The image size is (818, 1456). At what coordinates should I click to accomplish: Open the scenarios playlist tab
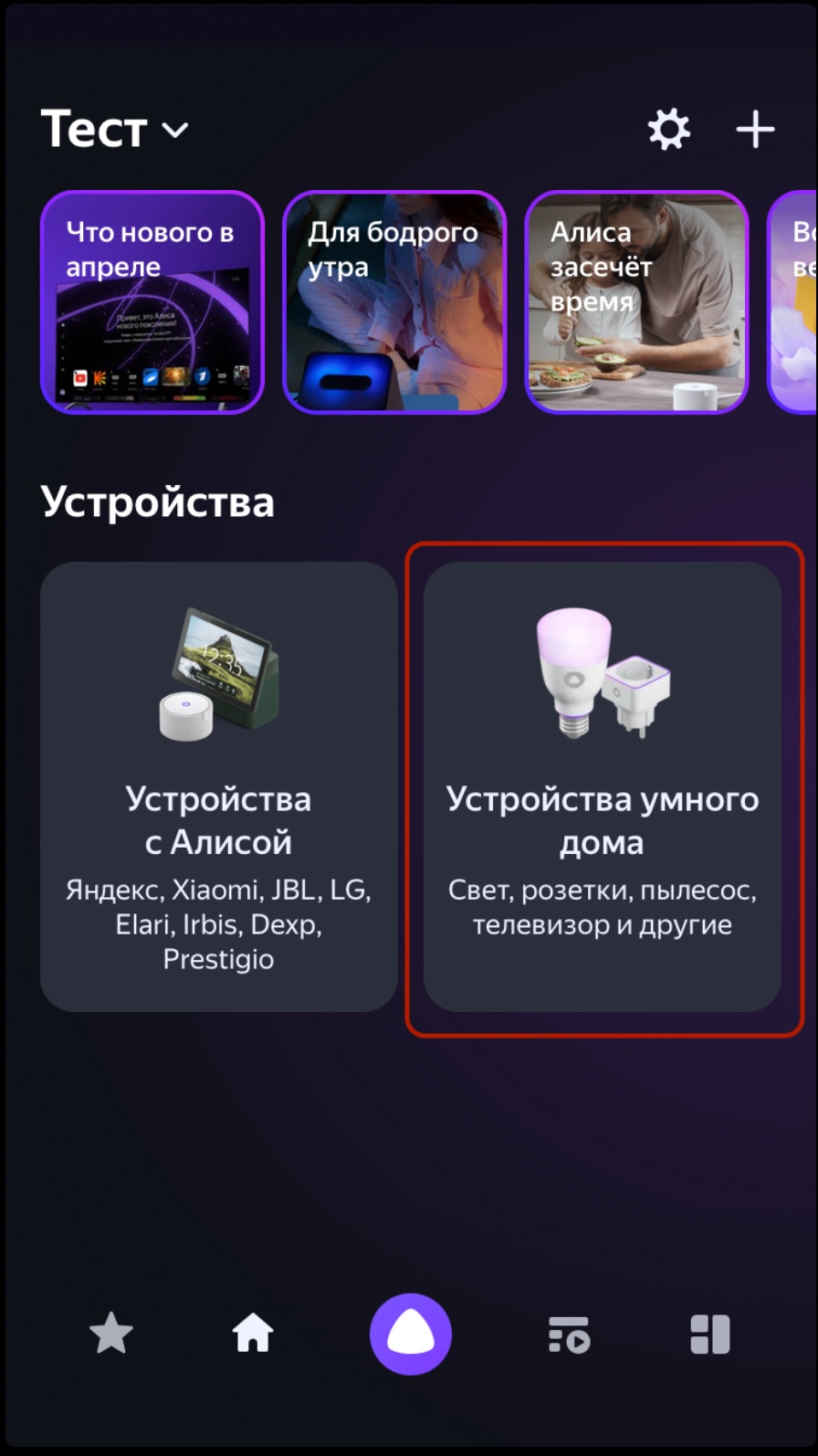[569, 1334]
